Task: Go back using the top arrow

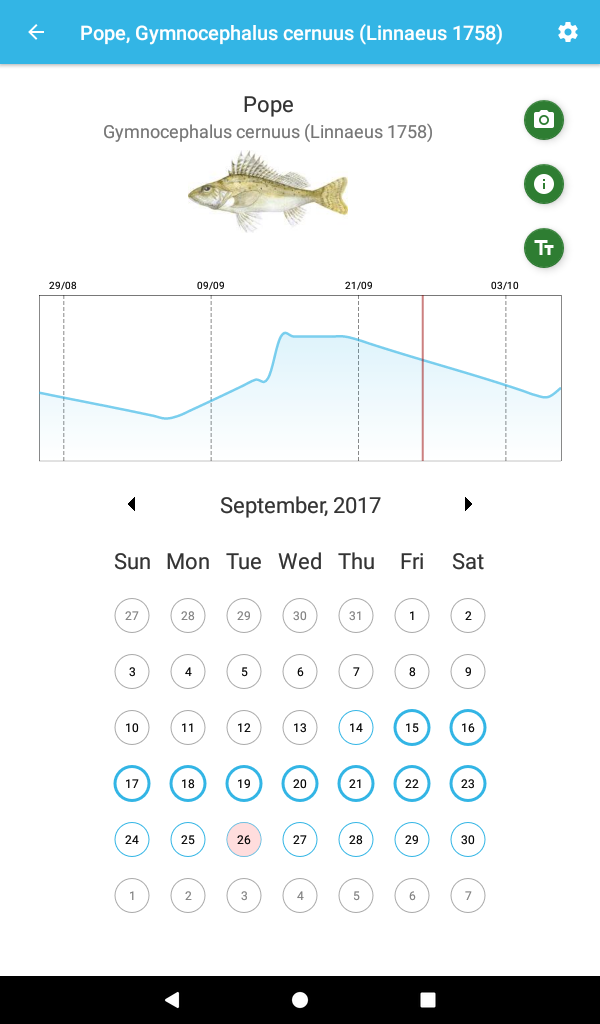Action: 36,32
